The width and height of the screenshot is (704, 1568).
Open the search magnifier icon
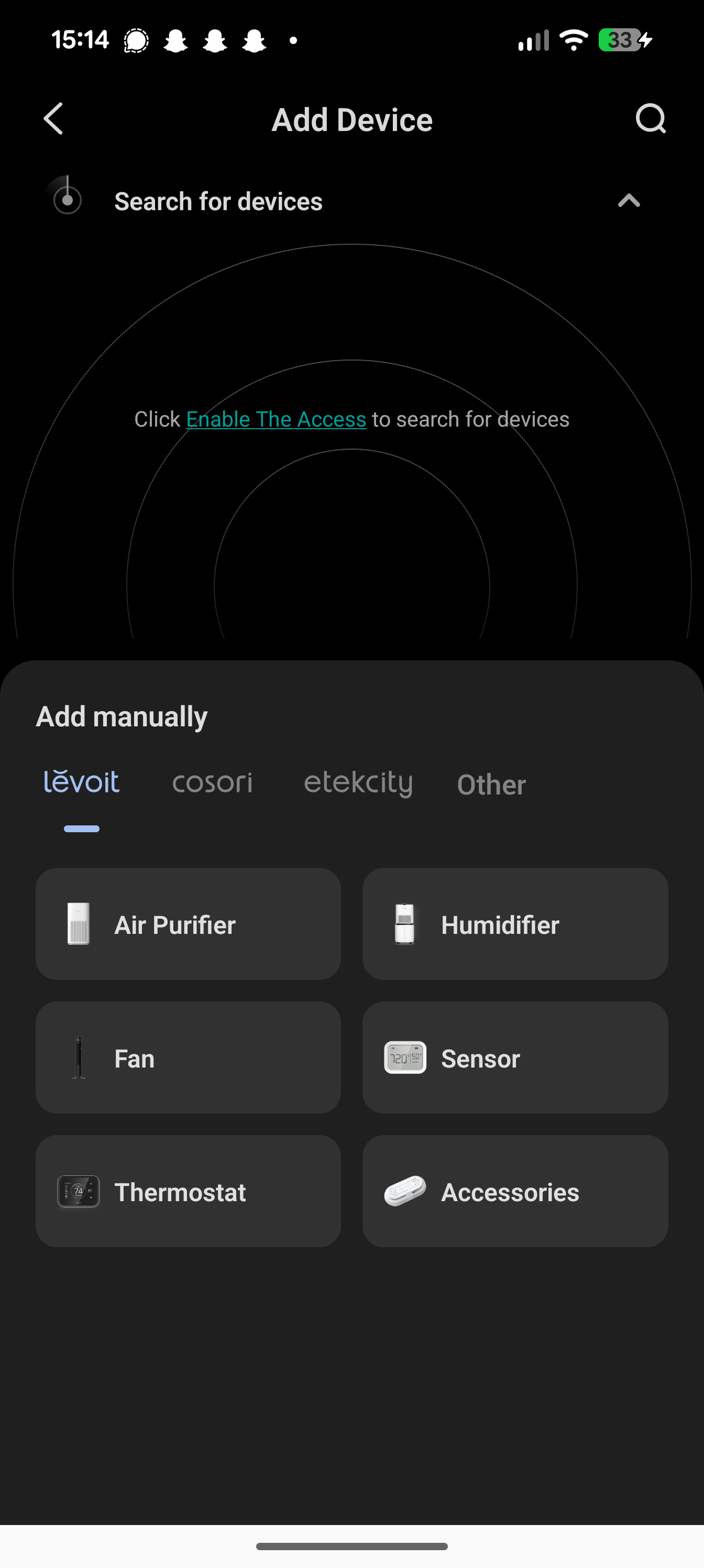pyautogui.click(x=651, y=118)
